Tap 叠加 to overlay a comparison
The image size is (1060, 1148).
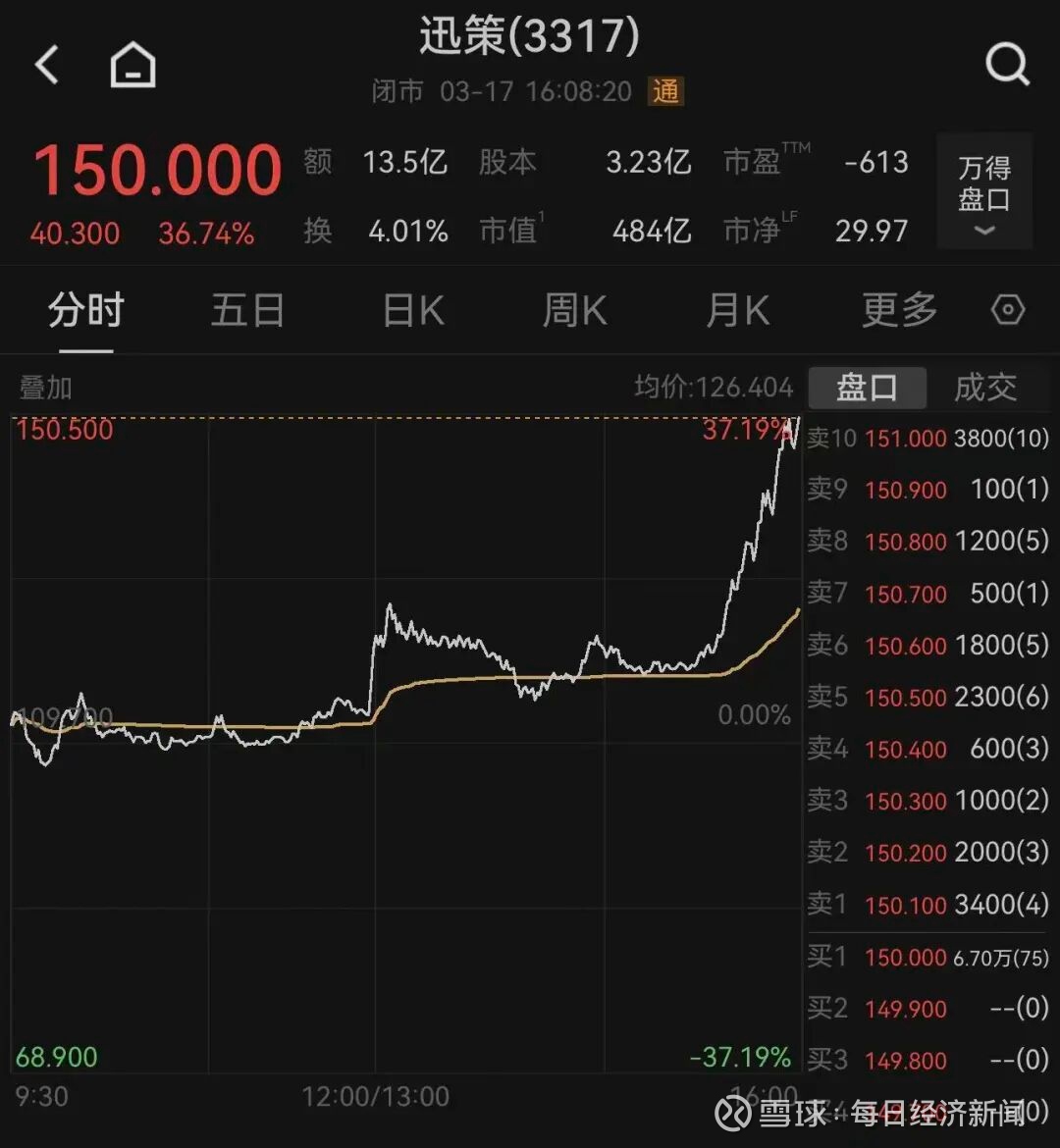pos(46,388)
